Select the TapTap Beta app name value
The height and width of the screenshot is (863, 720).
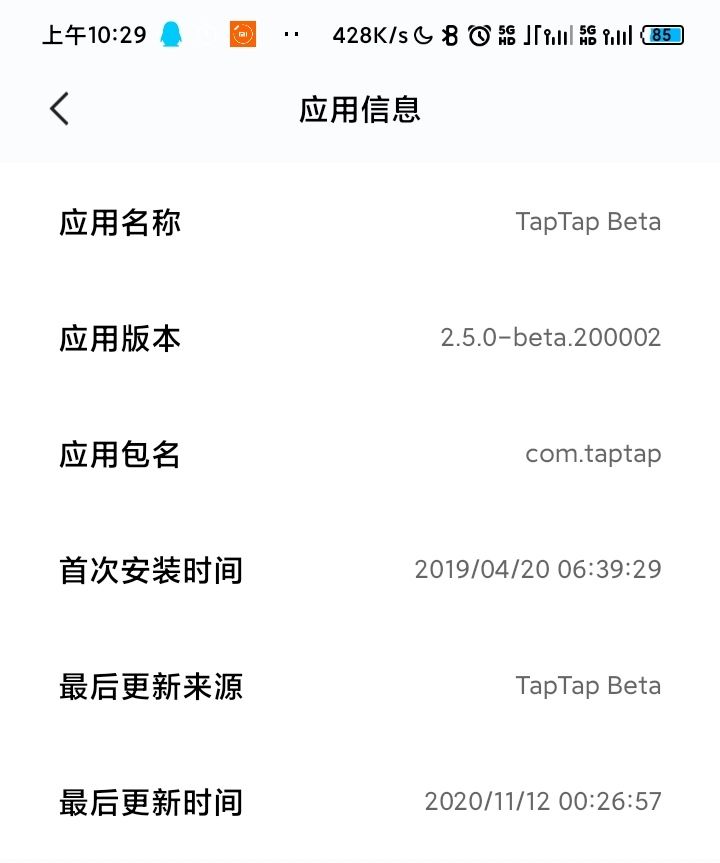coord(586,221)
